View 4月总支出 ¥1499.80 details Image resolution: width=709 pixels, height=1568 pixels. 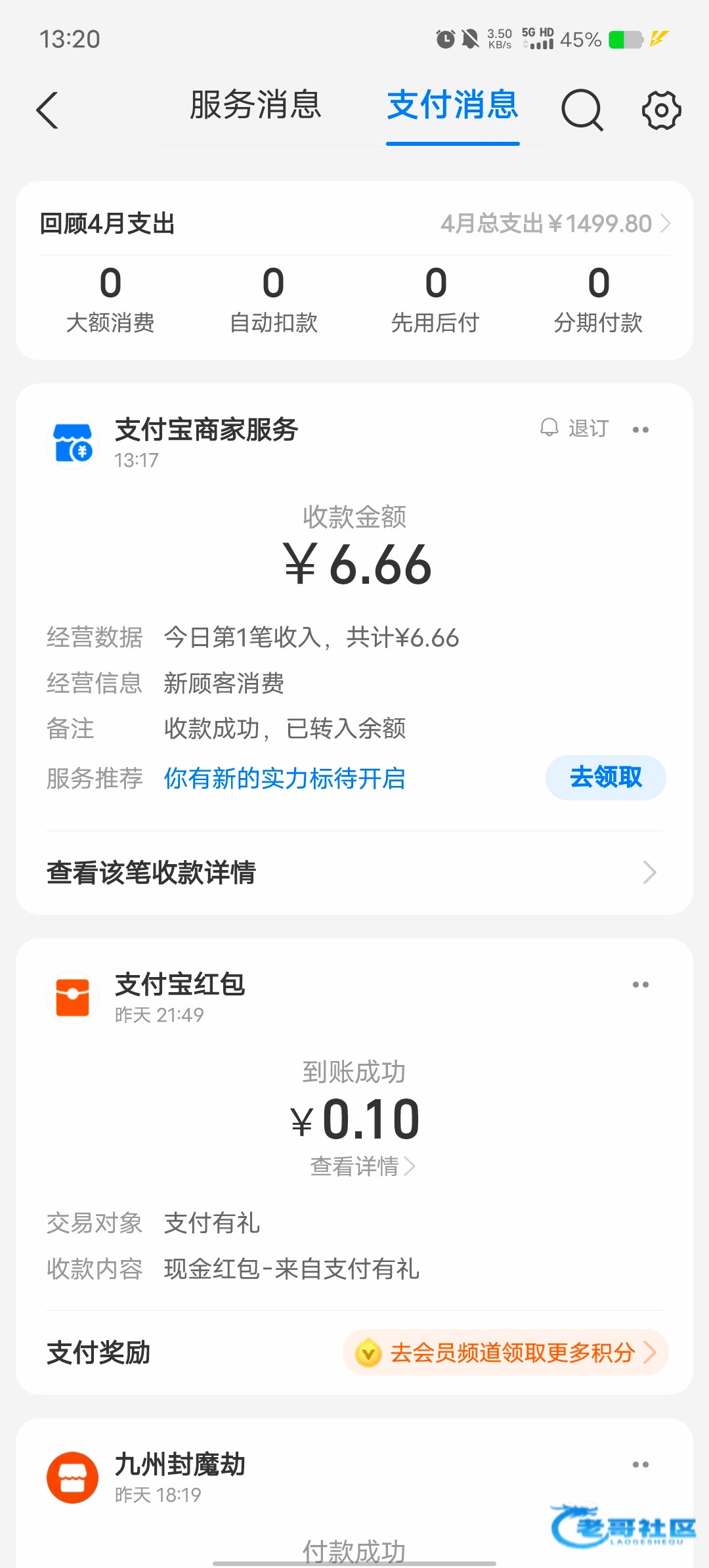[x=555, y=224]
